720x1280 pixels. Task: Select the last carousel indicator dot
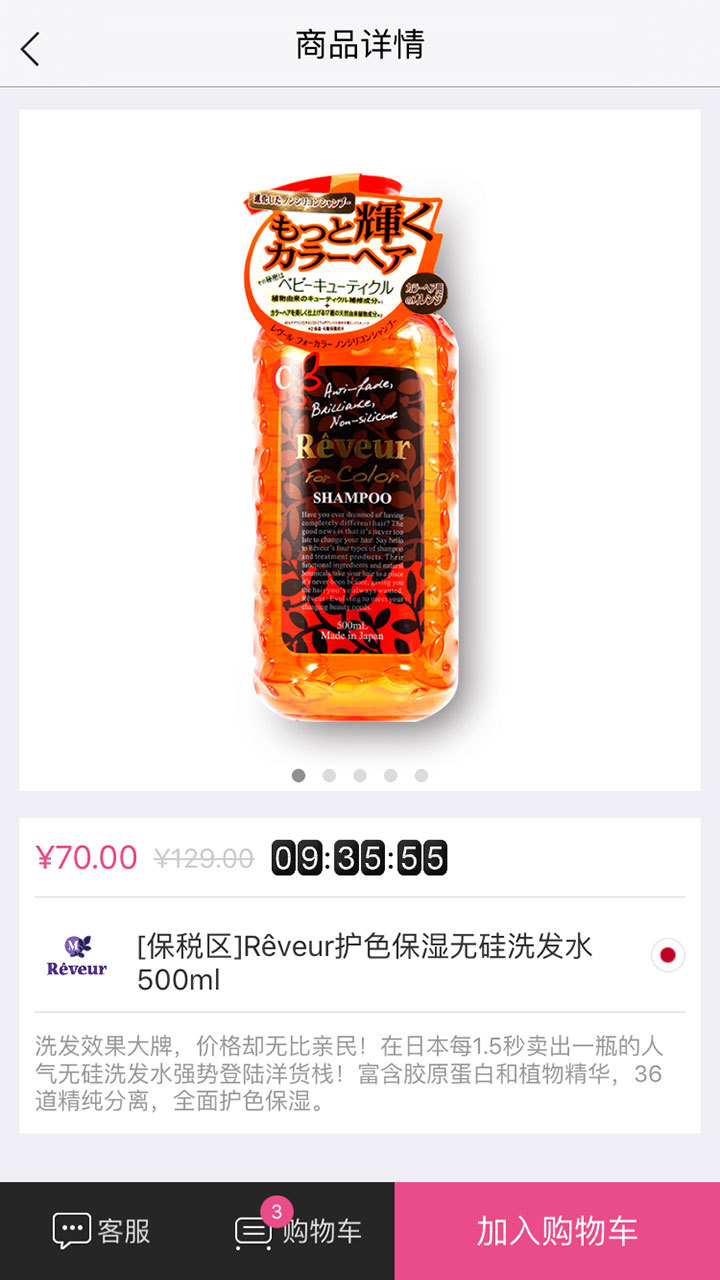(420, 775)
